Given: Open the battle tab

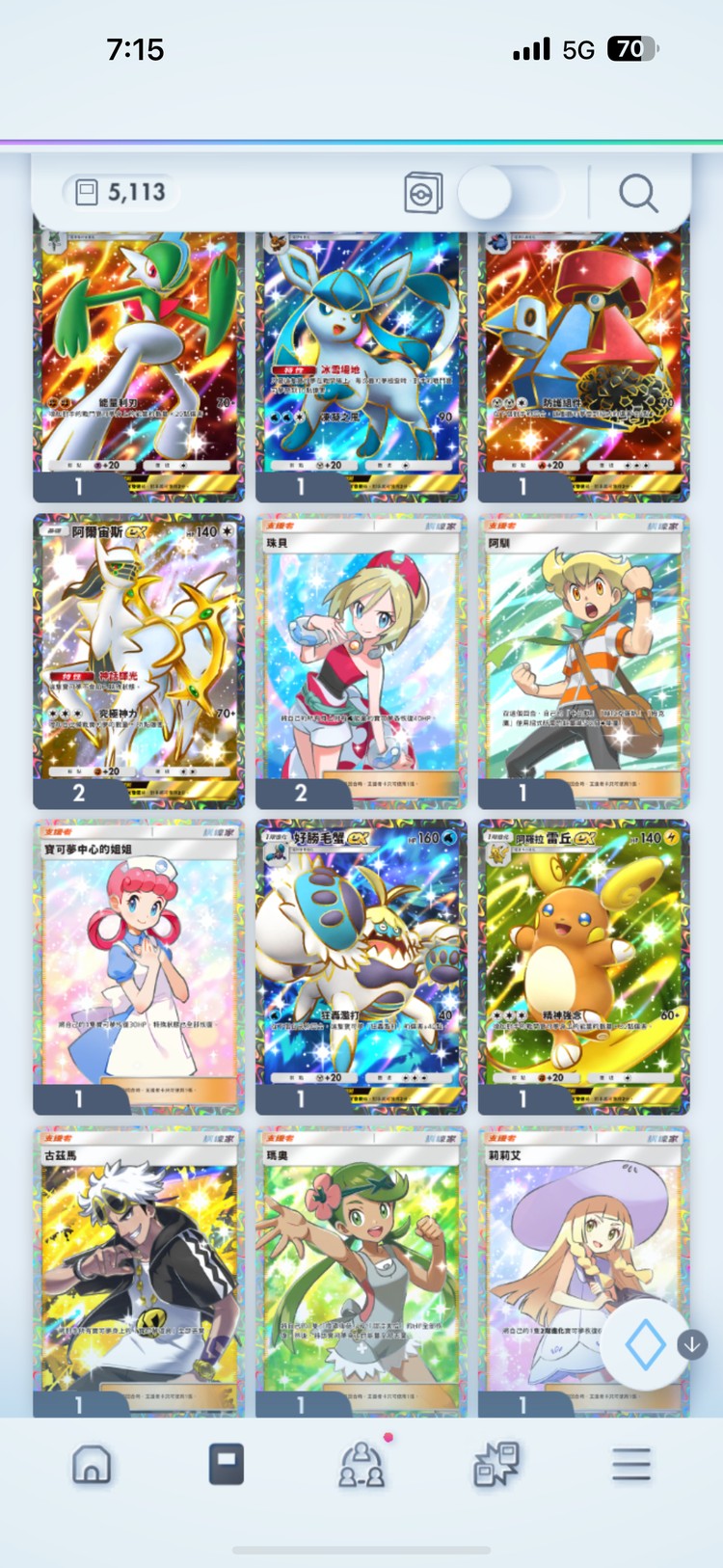Looking at the screenshot, I should pyautogui.click(x=496, y=1465).
